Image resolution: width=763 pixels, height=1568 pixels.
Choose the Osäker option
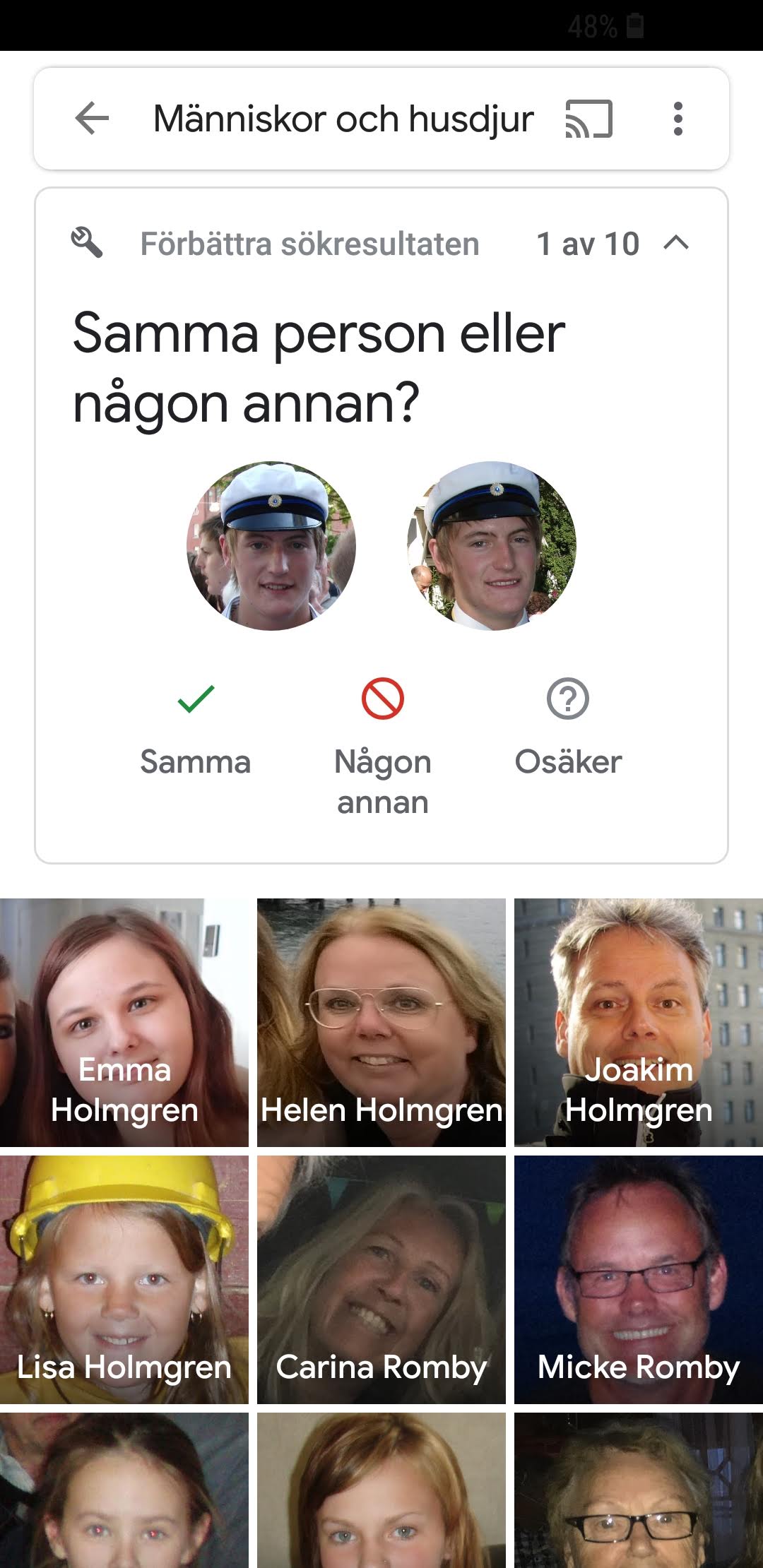[568, 729]
